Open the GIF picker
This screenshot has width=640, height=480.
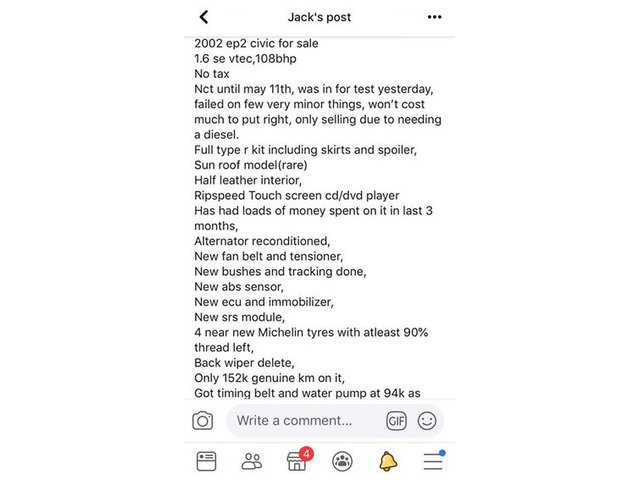point(396,420)
